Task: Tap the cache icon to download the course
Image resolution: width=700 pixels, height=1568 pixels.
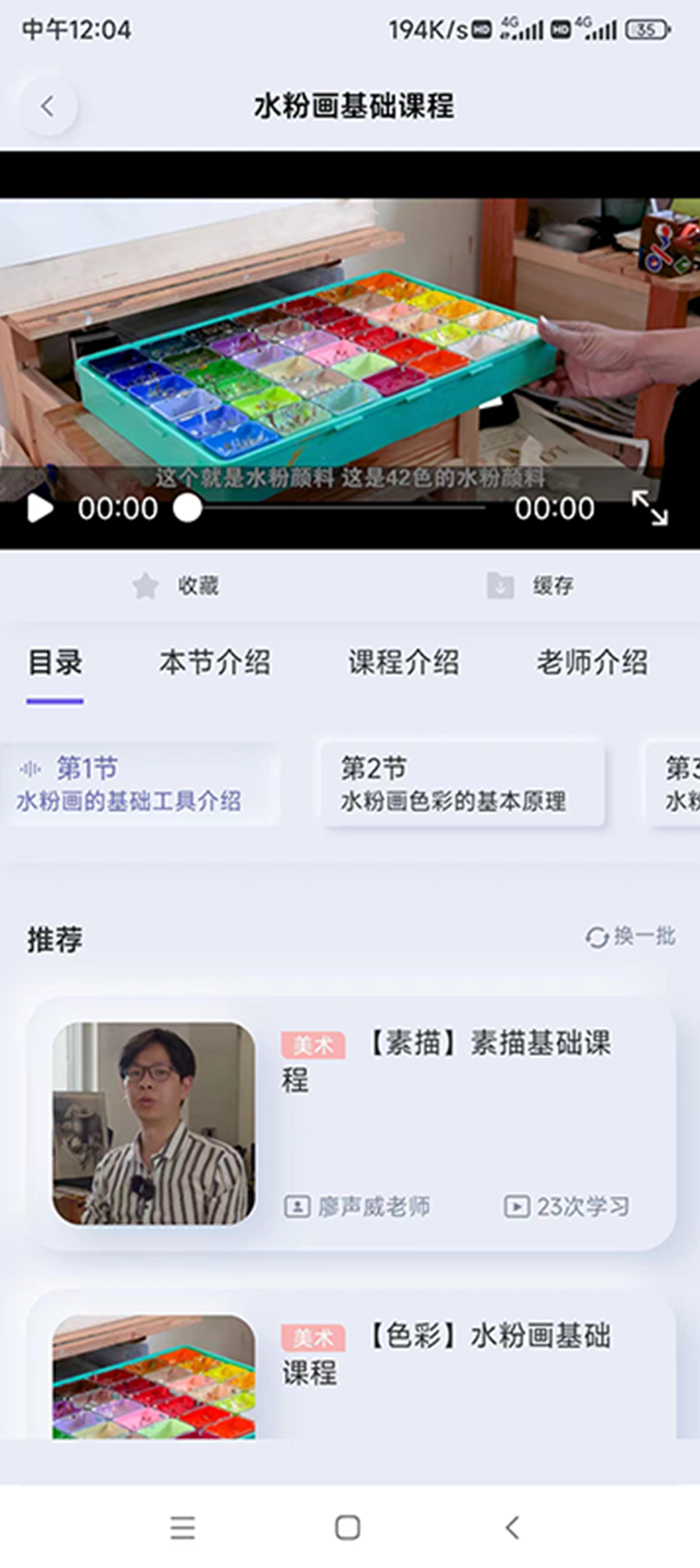Action: coord(499,585)
